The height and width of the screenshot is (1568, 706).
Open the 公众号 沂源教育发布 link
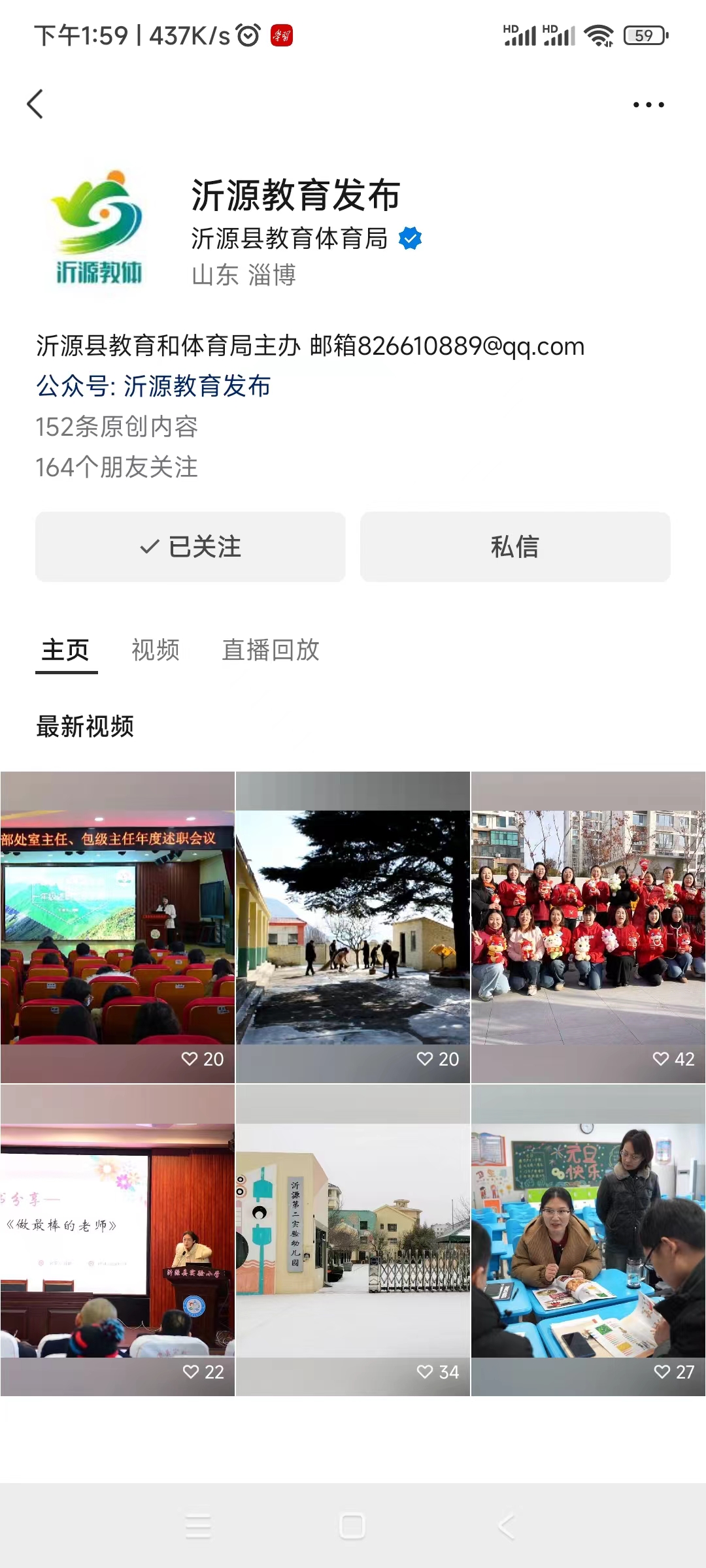[154, 386]
